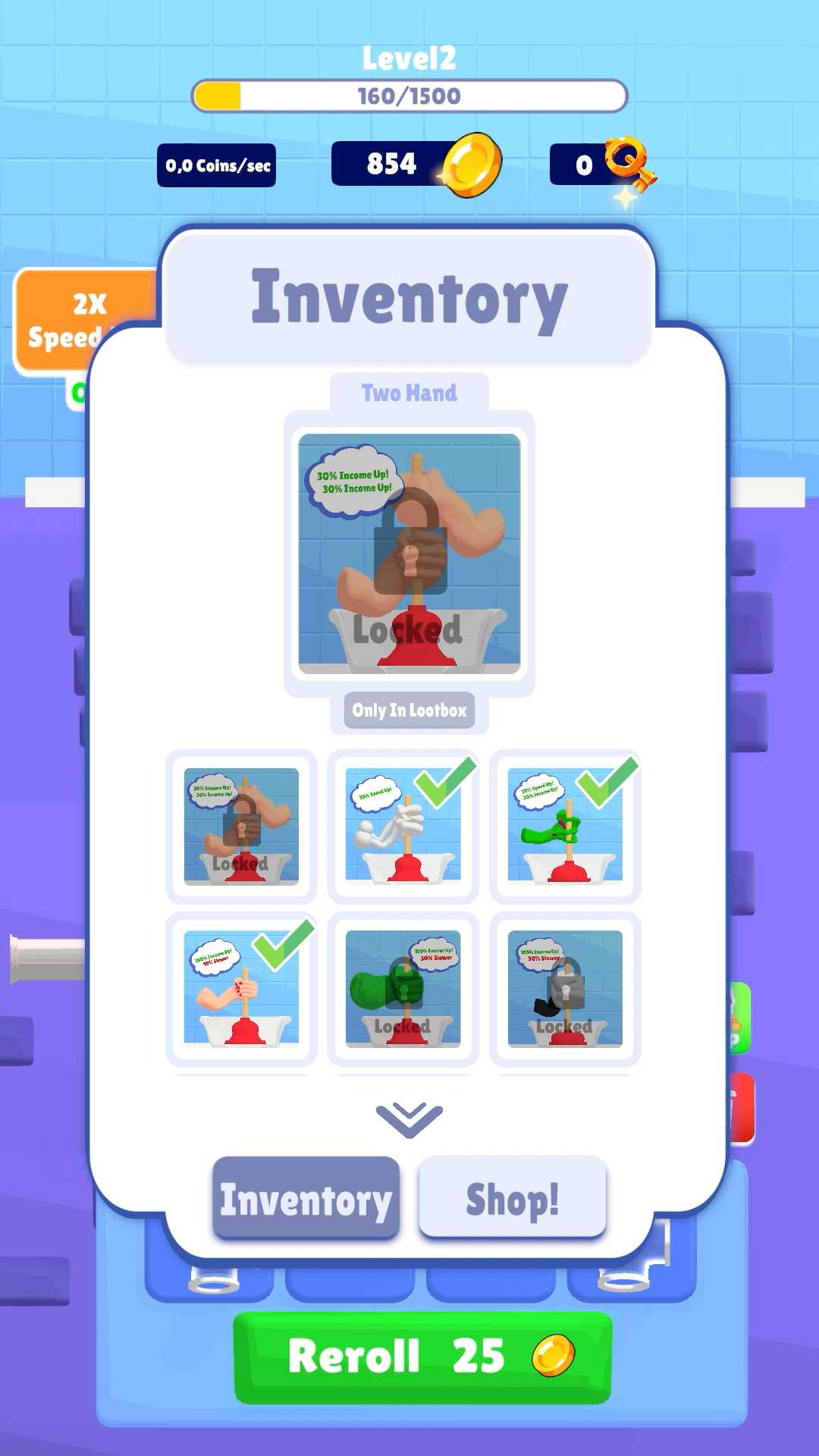The image size is (819, 1456).
Task: Select the green zombie hand plunger item
Action: click(566, 826)
